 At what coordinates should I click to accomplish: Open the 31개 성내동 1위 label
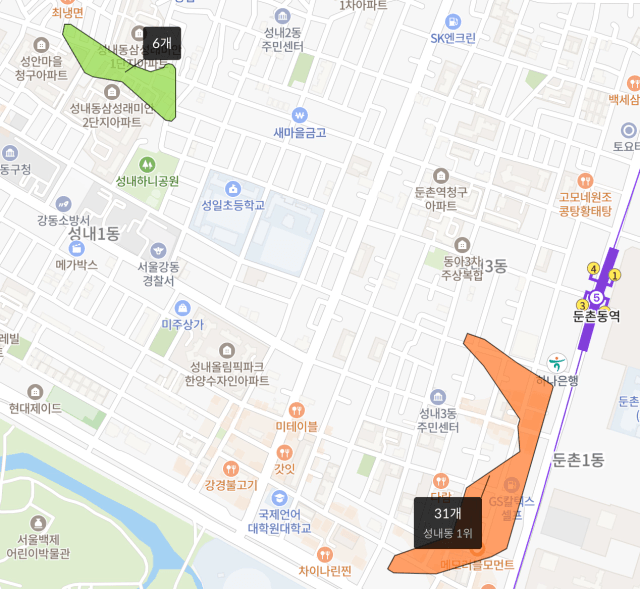click(x=447, y=521)
